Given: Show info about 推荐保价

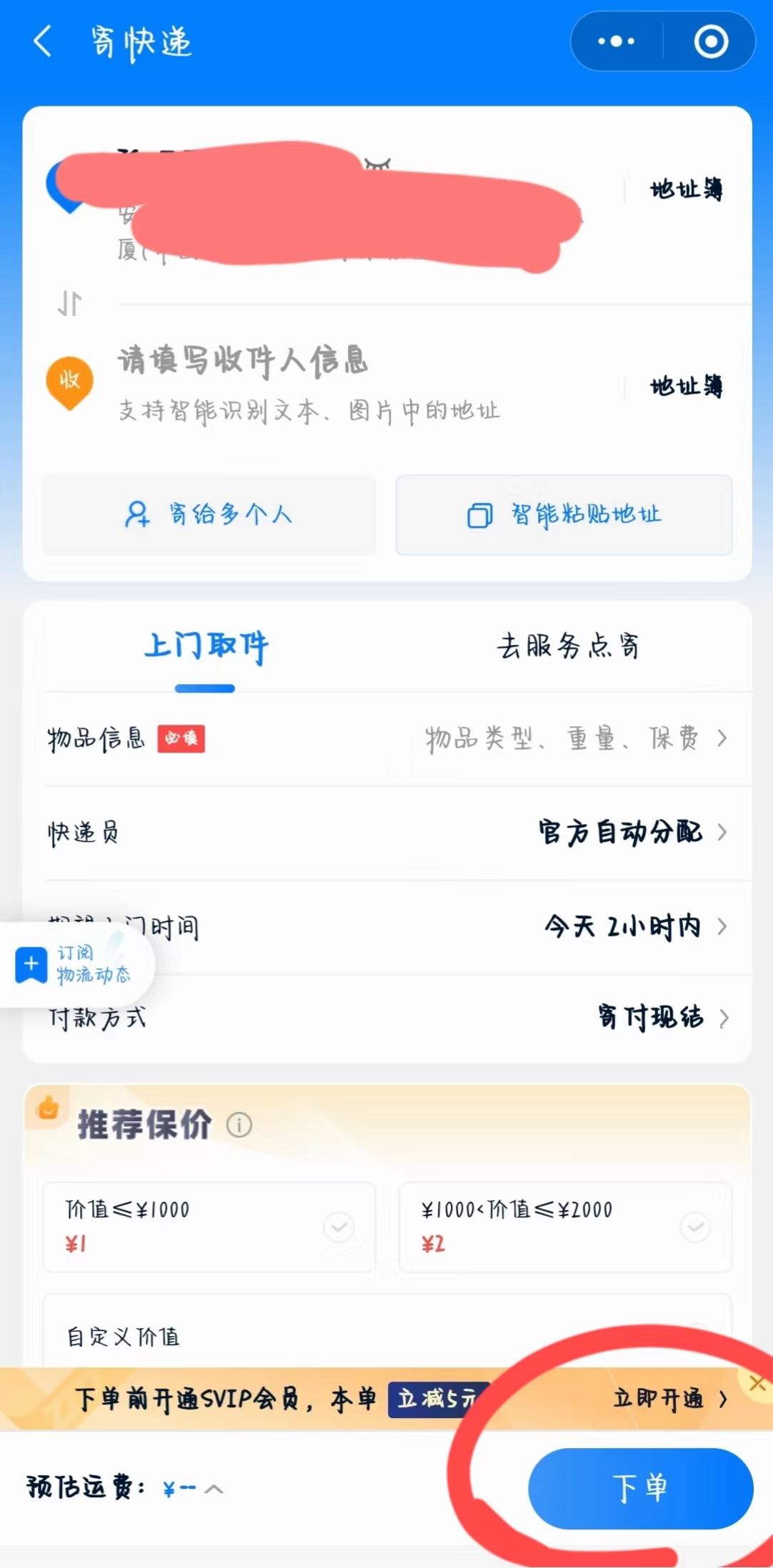Looking at the screenshot, I should coord(239,1125).
